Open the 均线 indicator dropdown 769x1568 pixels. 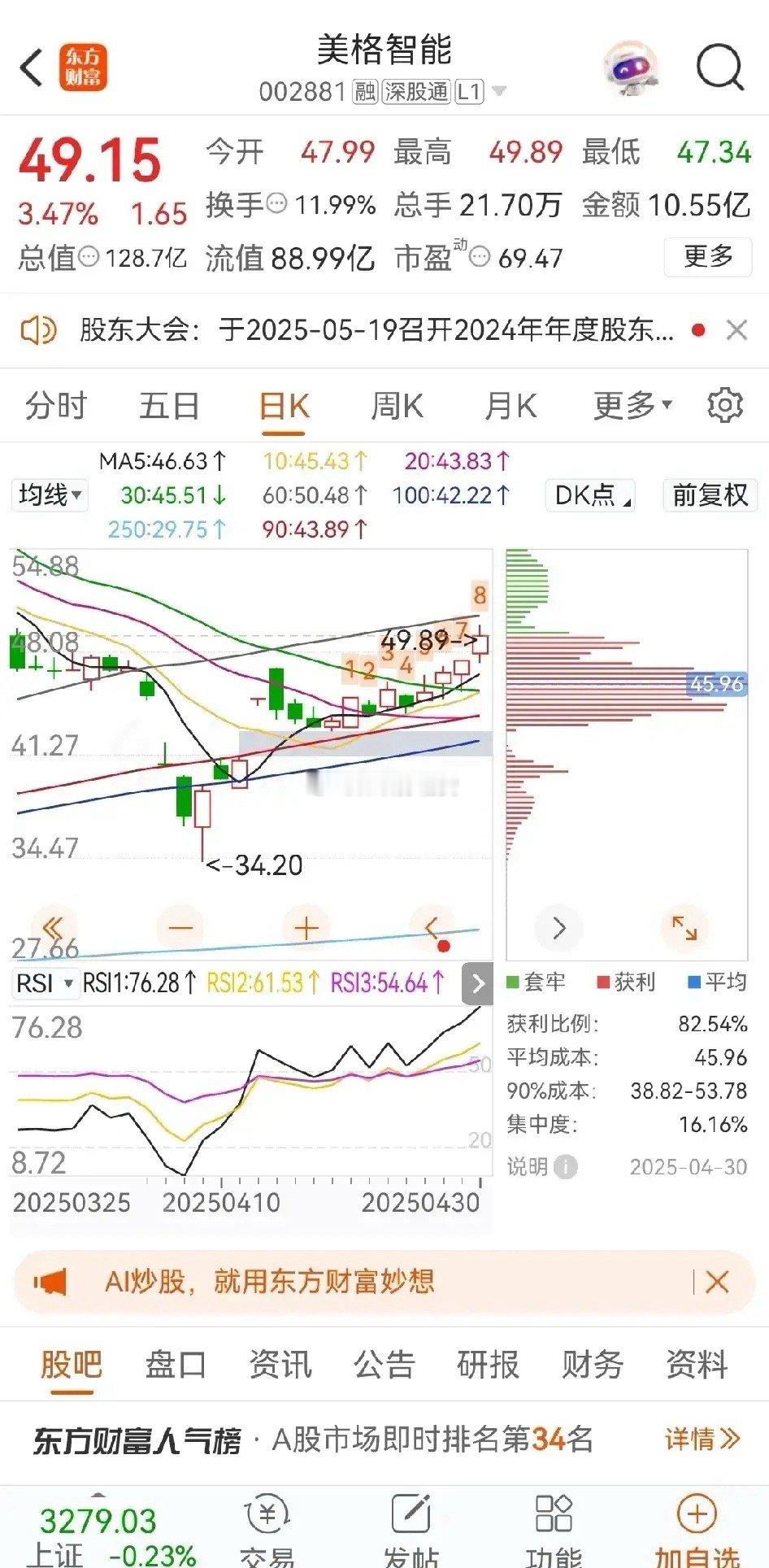point(50,494)
